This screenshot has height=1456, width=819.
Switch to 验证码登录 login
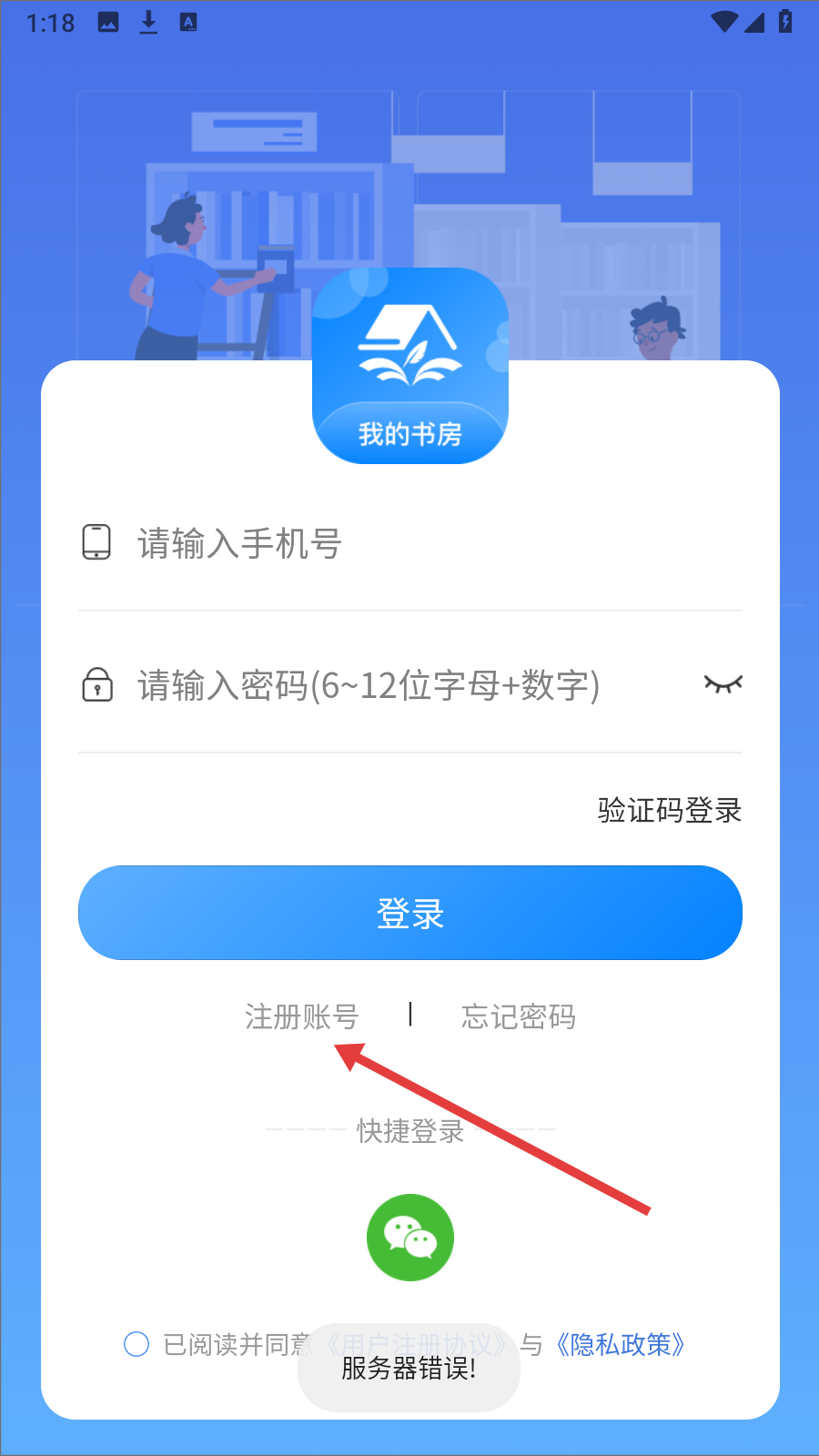click(669, 809)
